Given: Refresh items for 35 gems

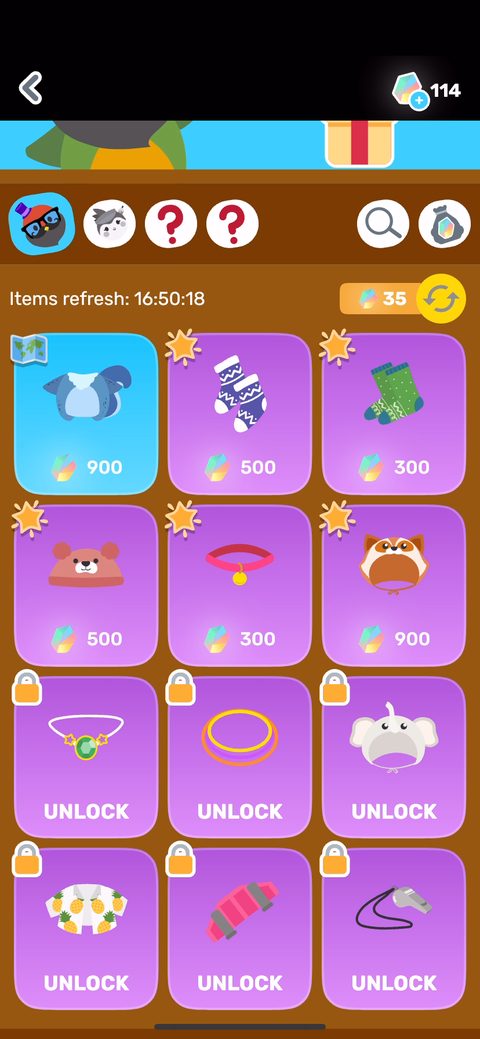Looking at the screenshot, I should point(403,299).
